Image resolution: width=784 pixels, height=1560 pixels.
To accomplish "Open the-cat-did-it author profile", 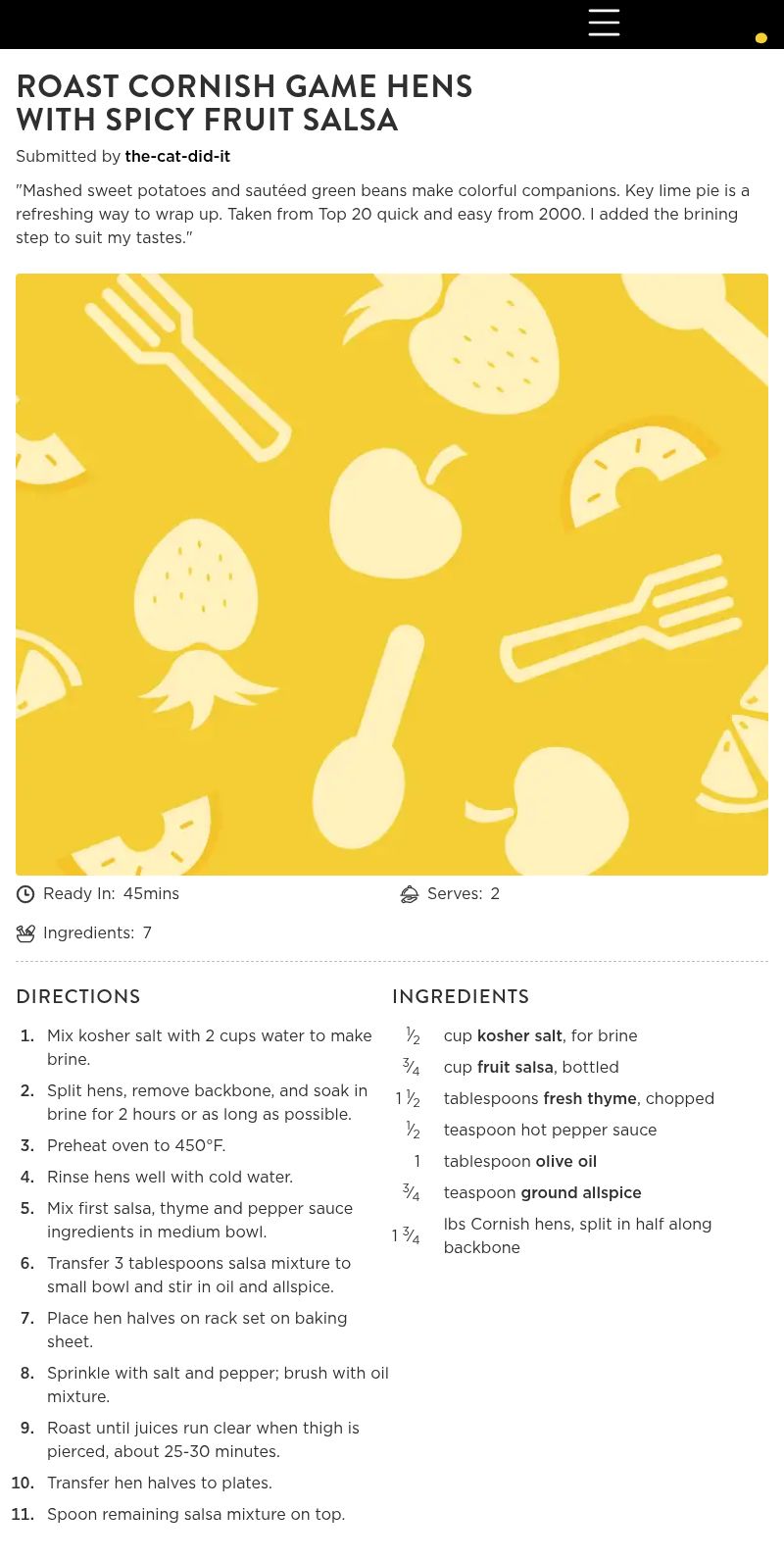I will [x=177, y=156].
